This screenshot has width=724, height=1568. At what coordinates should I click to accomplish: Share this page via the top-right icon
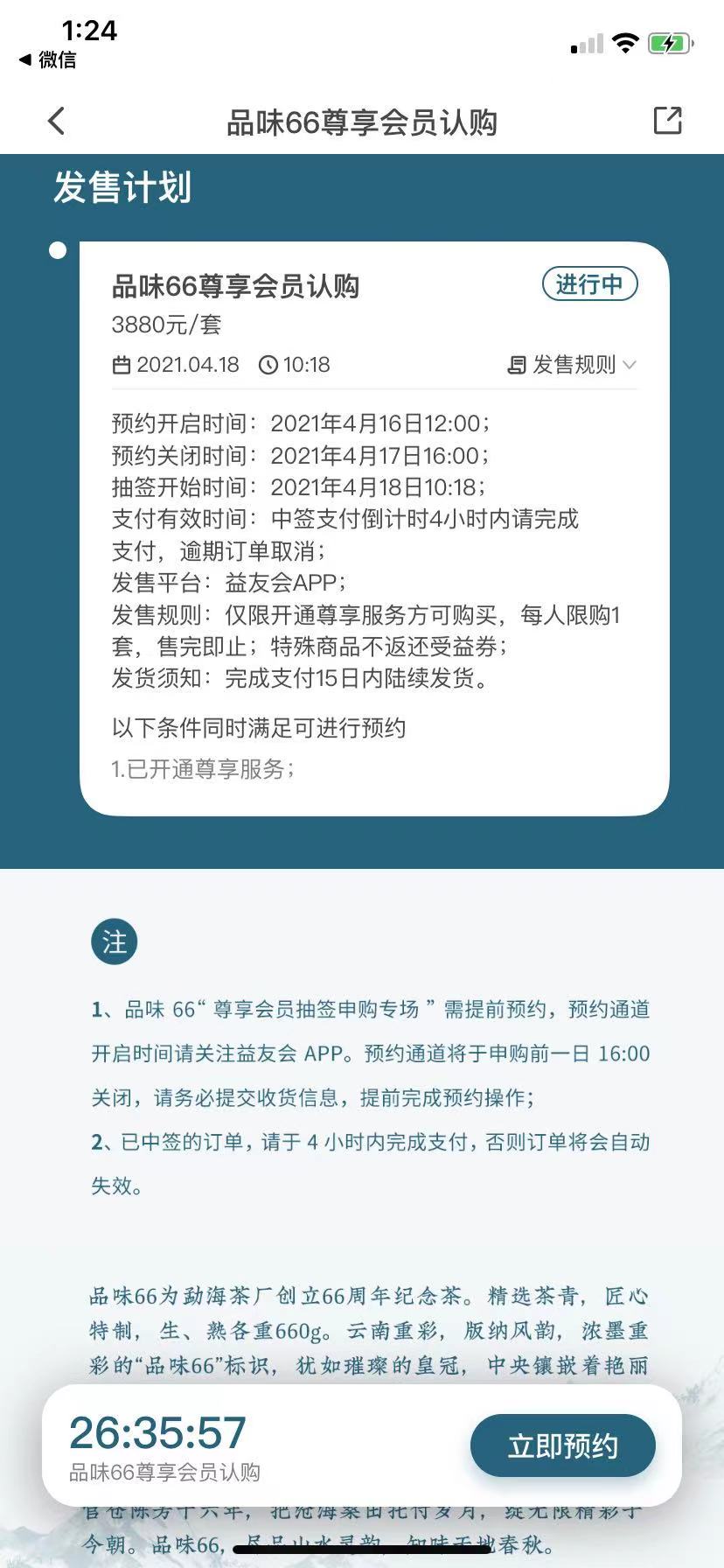point(668,121)
